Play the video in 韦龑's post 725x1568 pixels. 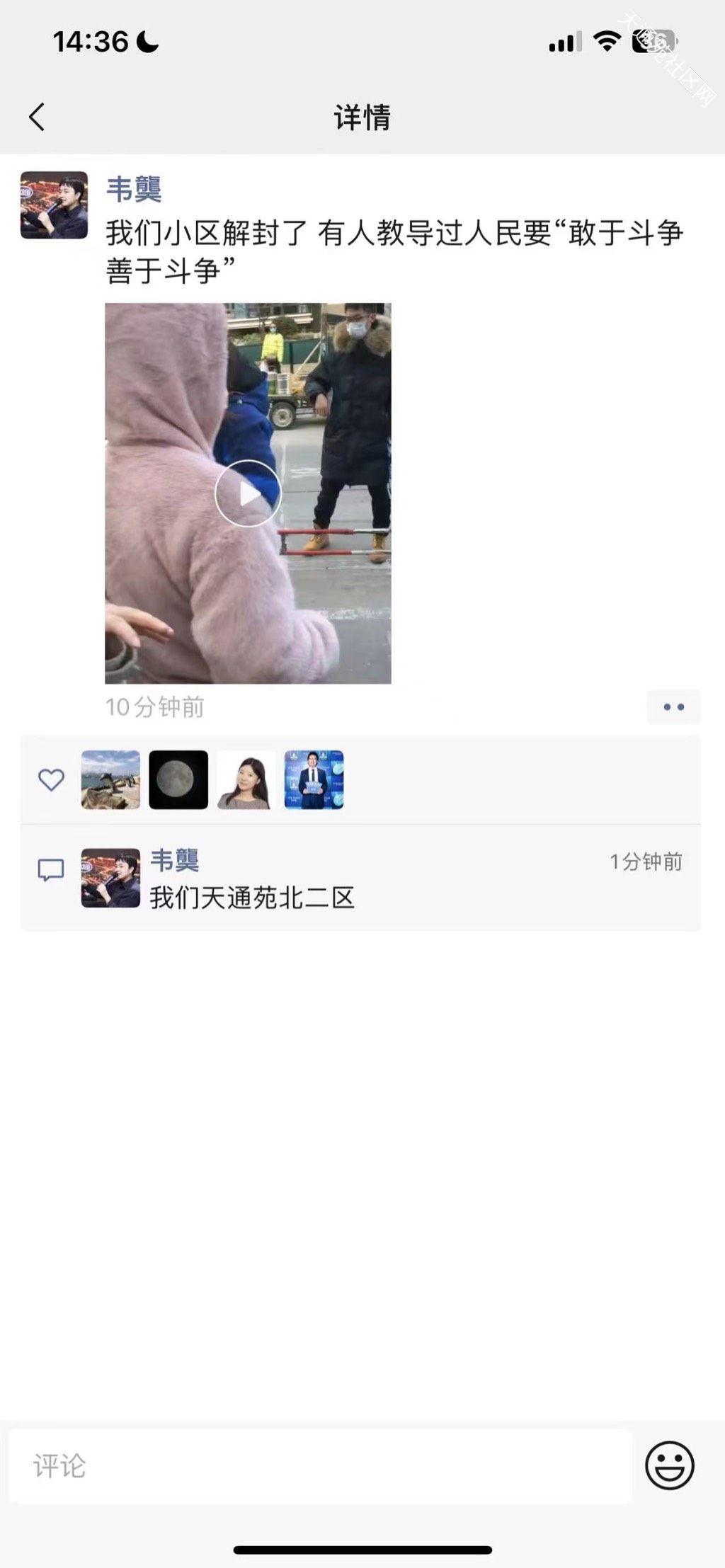(248, 493)
